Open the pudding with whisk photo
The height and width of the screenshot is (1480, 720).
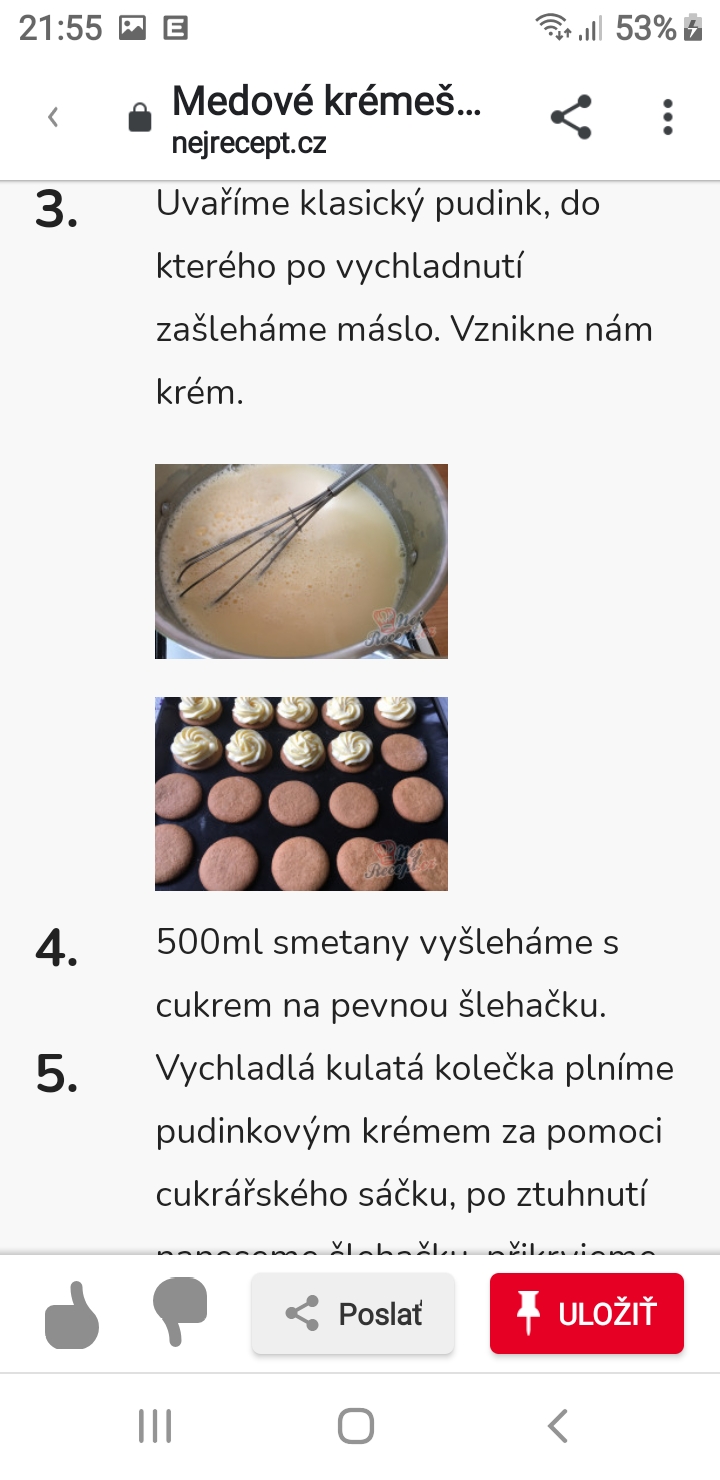click(x=301, y=561)
